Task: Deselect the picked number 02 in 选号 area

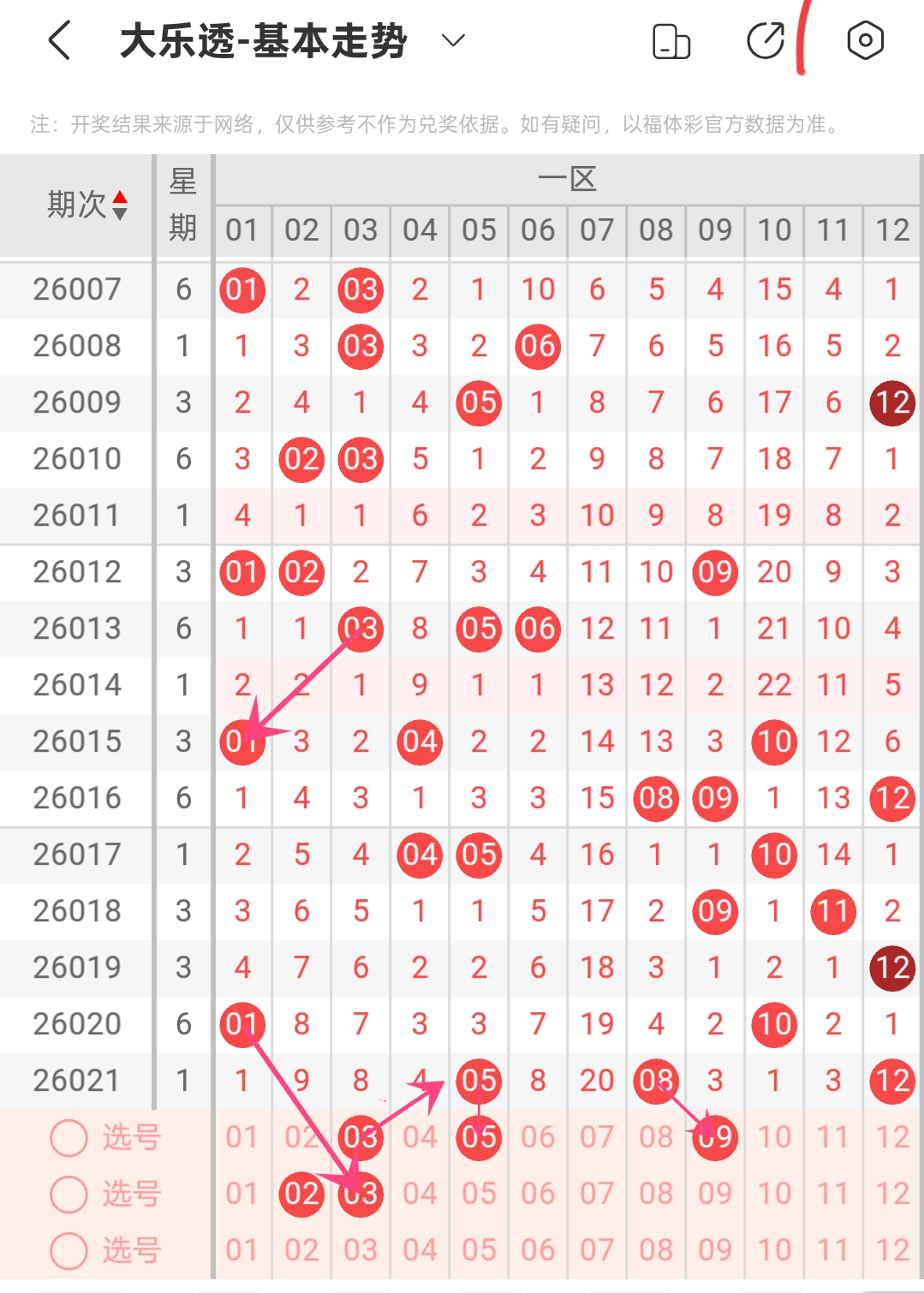Action: tap(301, 1194)
